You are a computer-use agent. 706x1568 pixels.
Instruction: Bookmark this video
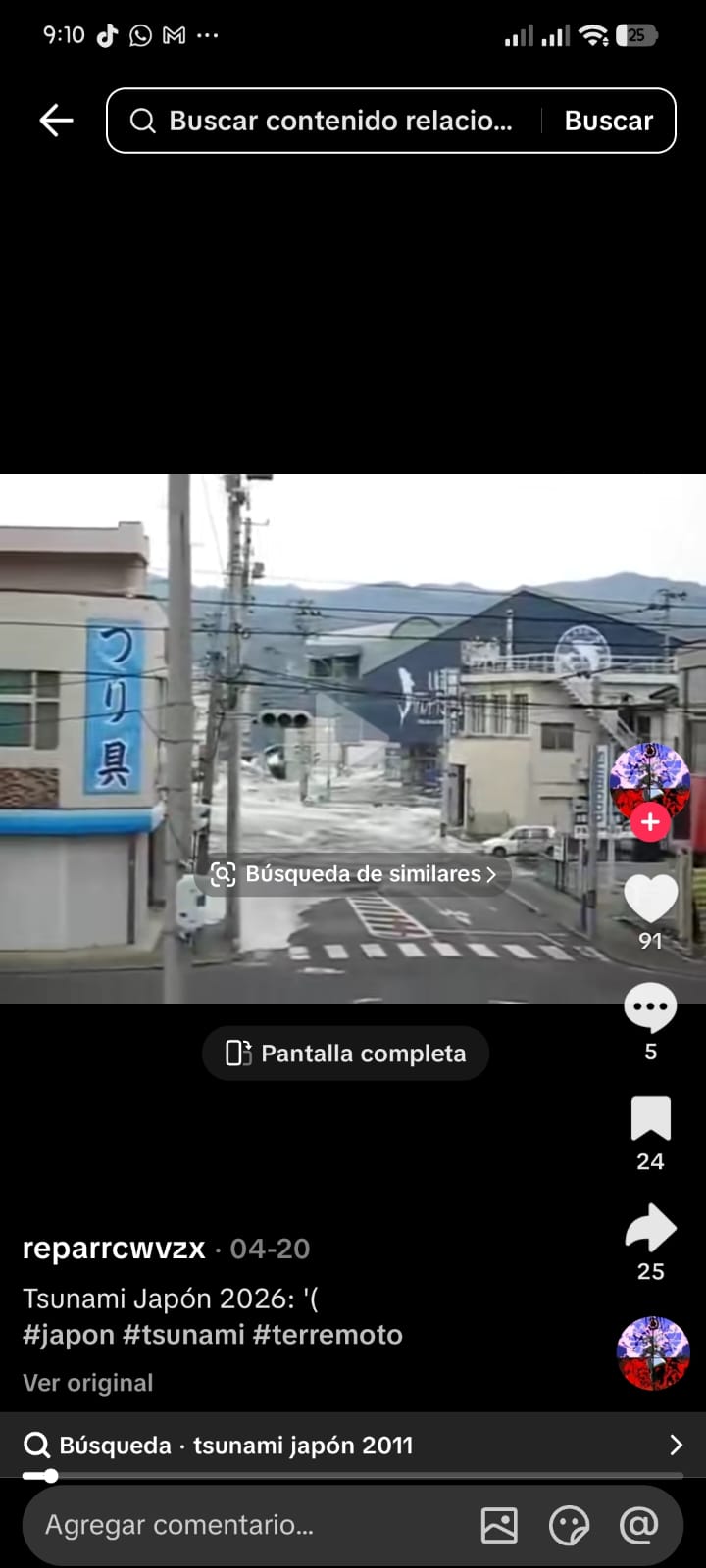click(650, 1118)
